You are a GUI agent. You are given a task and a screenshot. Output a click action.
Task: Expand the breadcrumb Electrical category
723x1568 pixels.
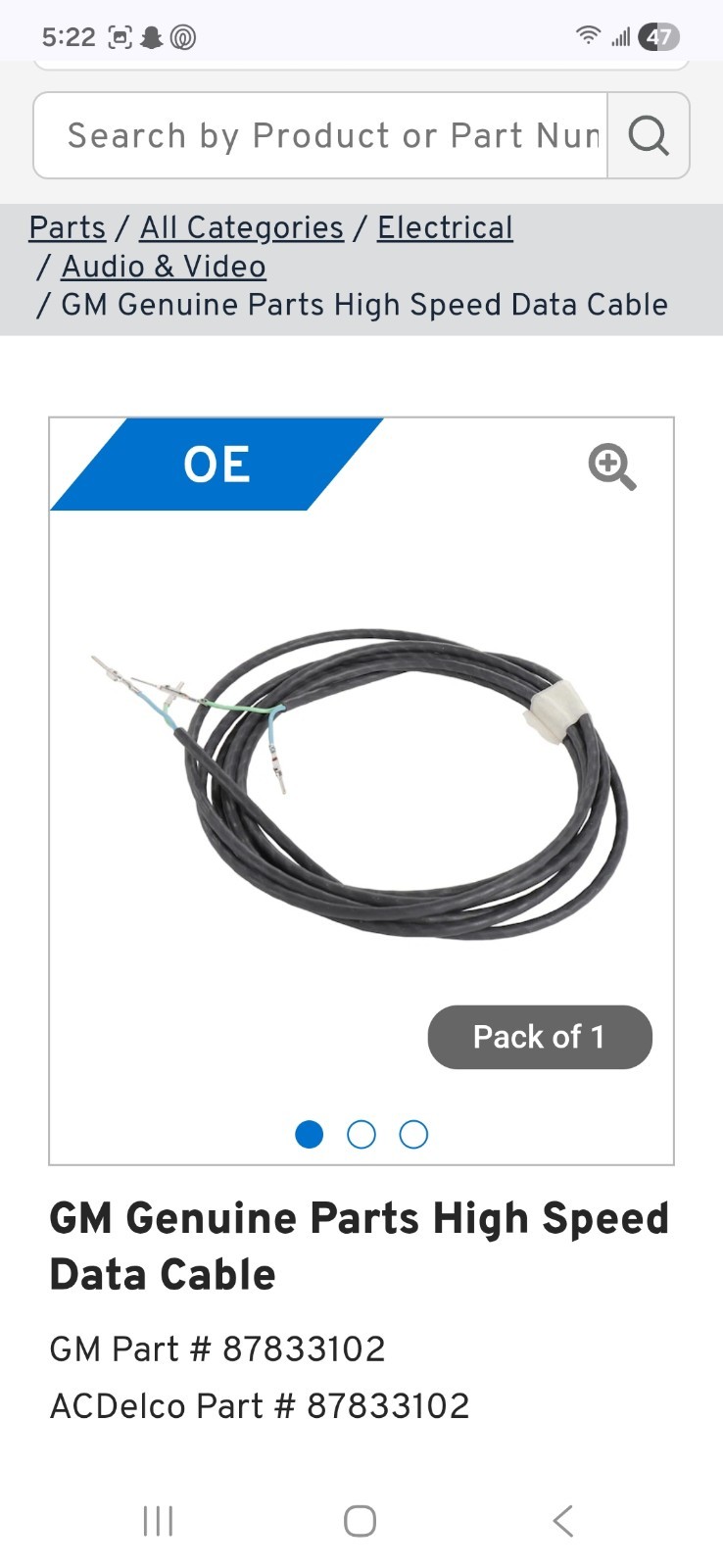(444, 227)
